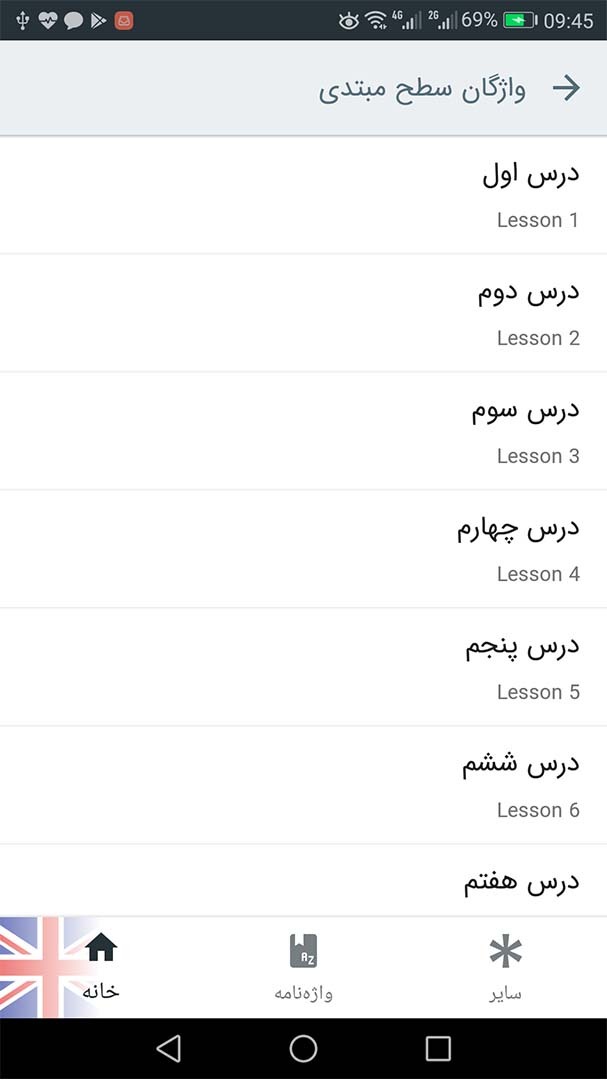Select Lesson 3 from the list
The width and height of the screenshot is (607, 1080).
click(303, 431)
